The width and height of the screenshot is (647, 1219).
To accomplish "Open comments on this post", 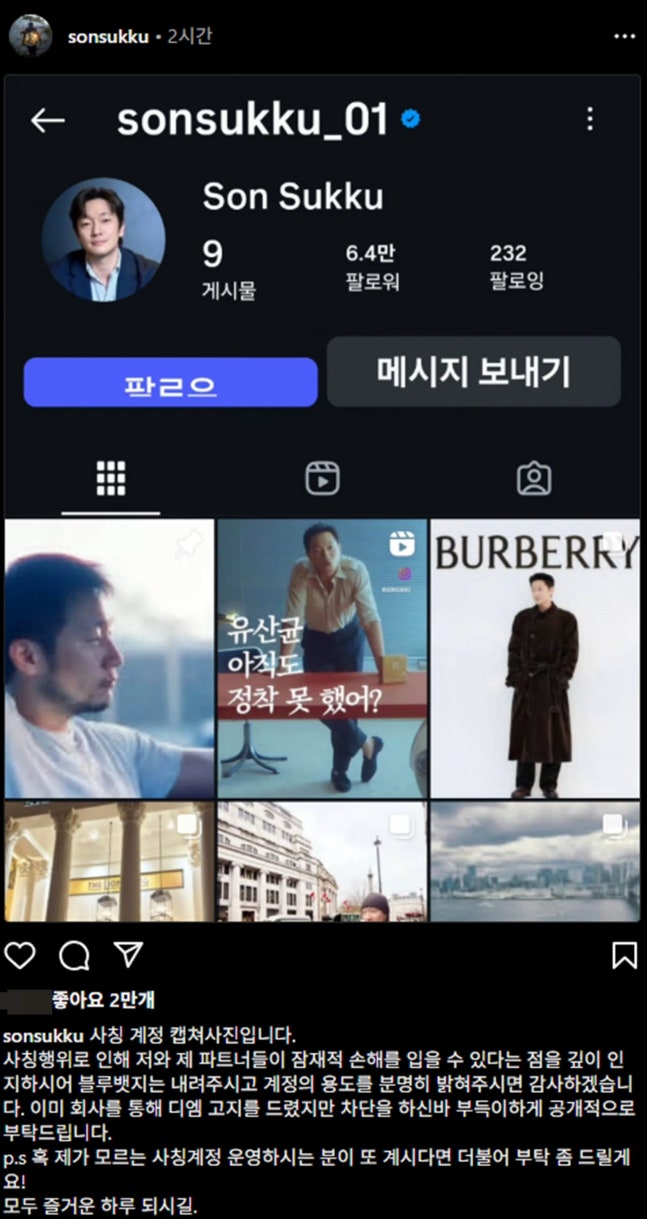I will pos(74,956).
